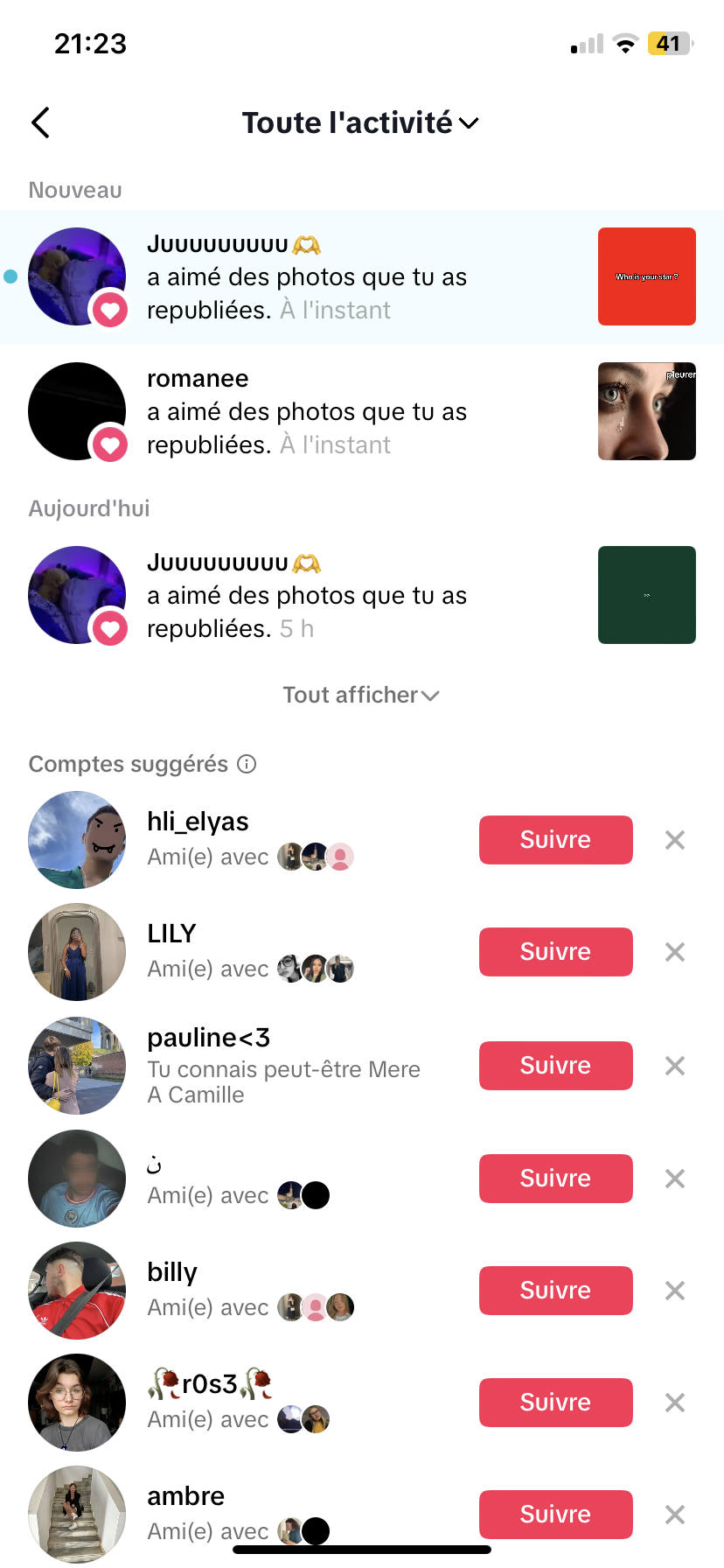Show info about Comptes suggérés

[x=247, y=765]
